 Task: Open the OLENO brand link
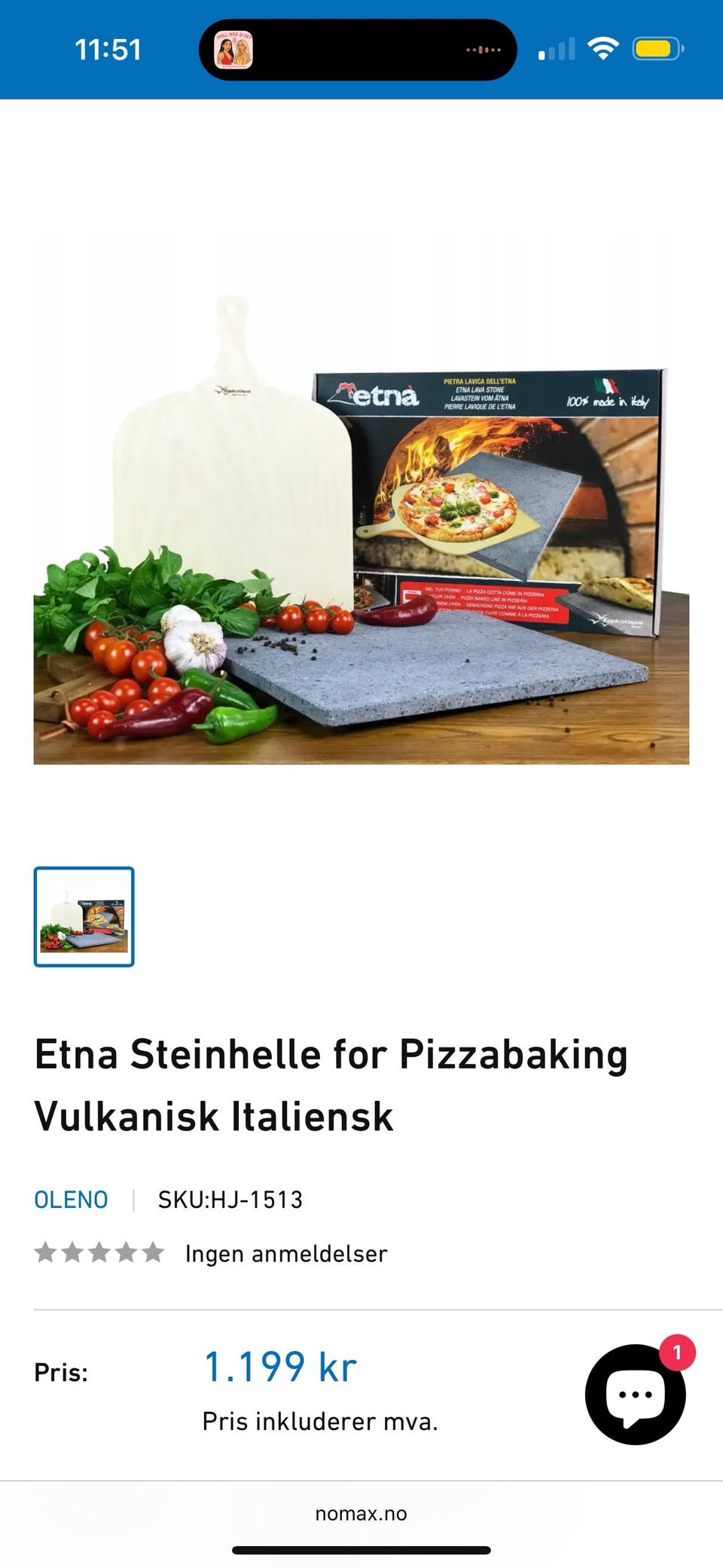click(71, 1200)
